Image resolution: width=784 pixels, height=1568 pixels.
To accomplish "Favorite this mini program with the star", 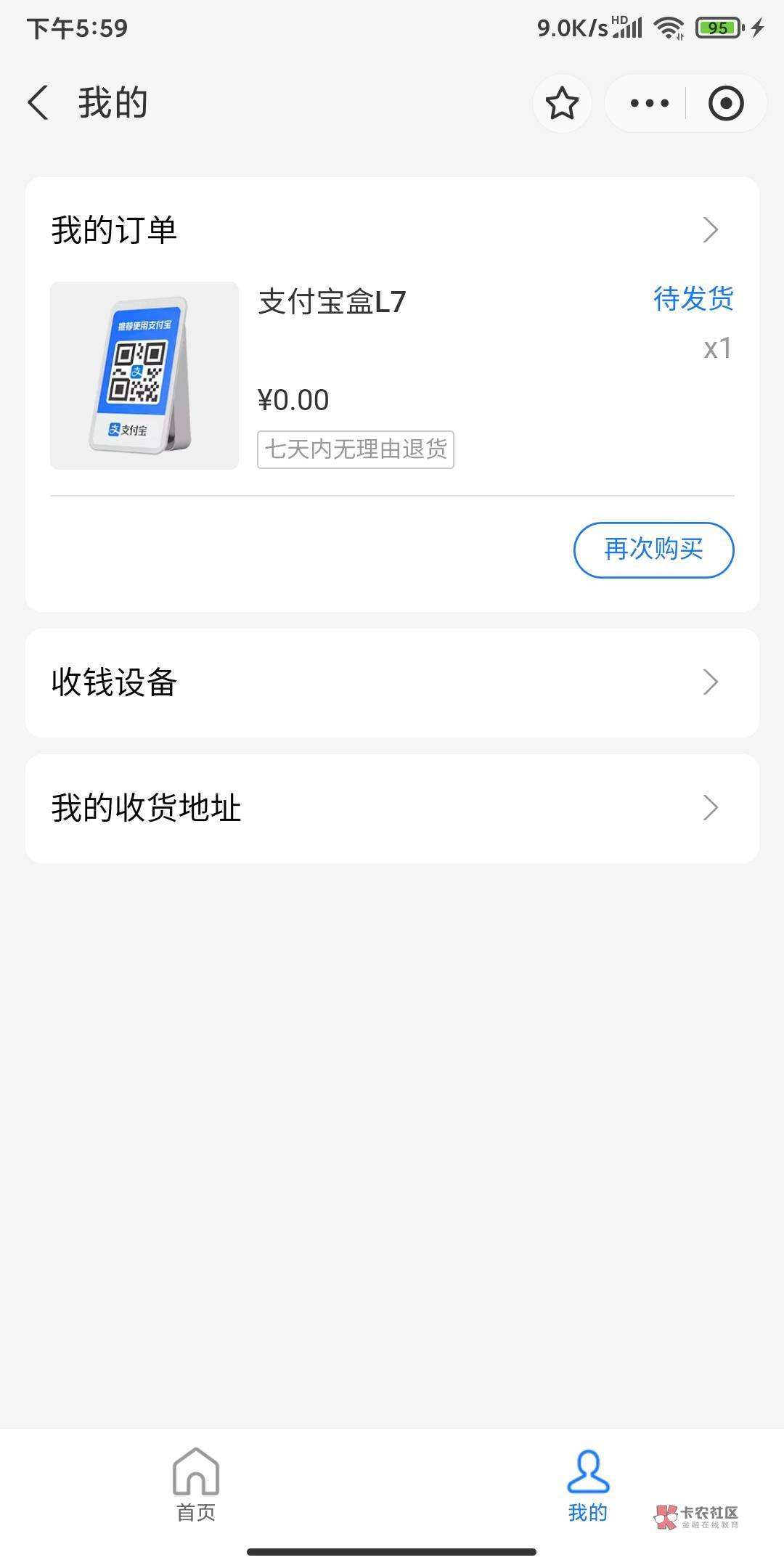I will [562, 103].
